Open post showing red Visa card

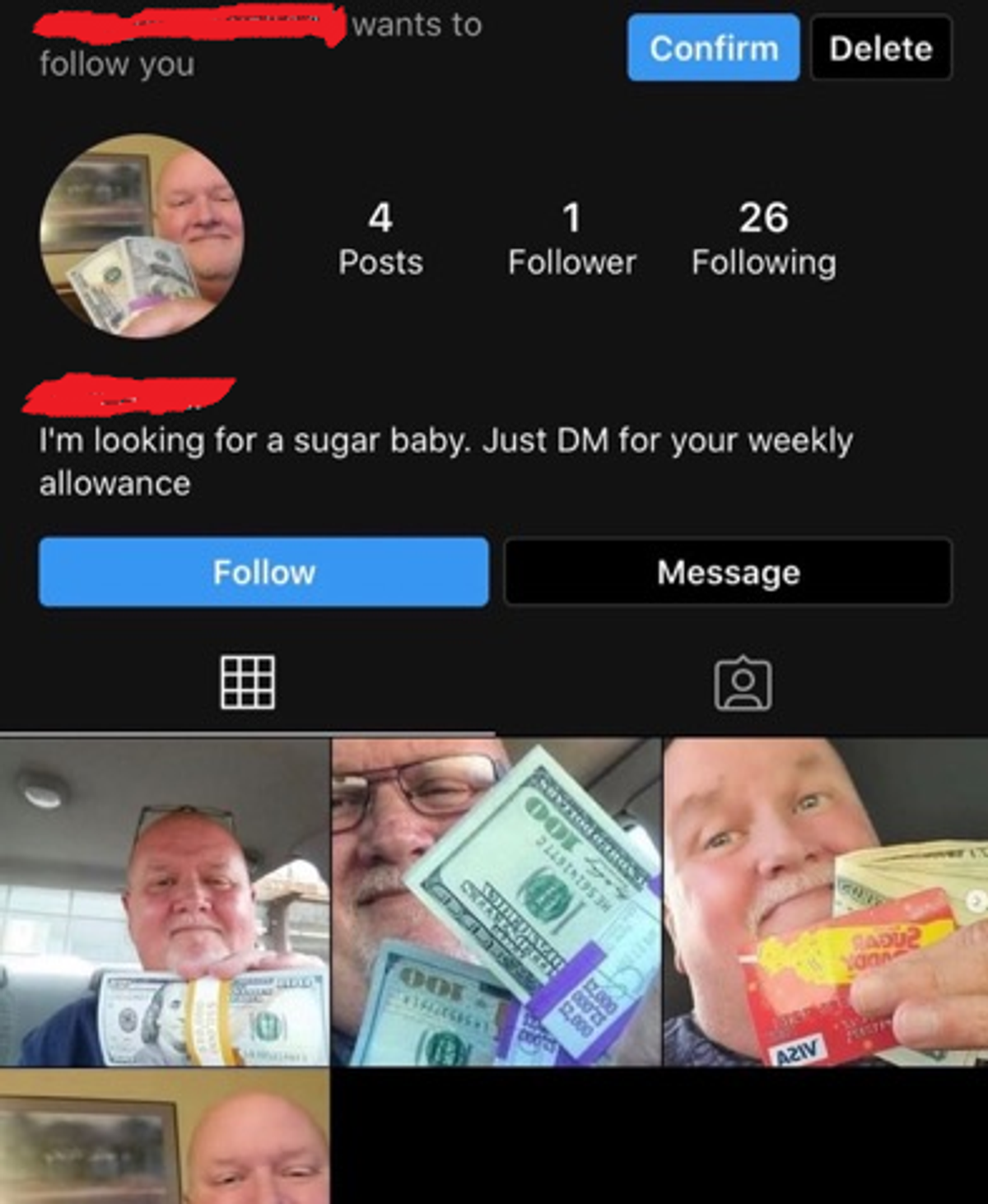(826, 902)
